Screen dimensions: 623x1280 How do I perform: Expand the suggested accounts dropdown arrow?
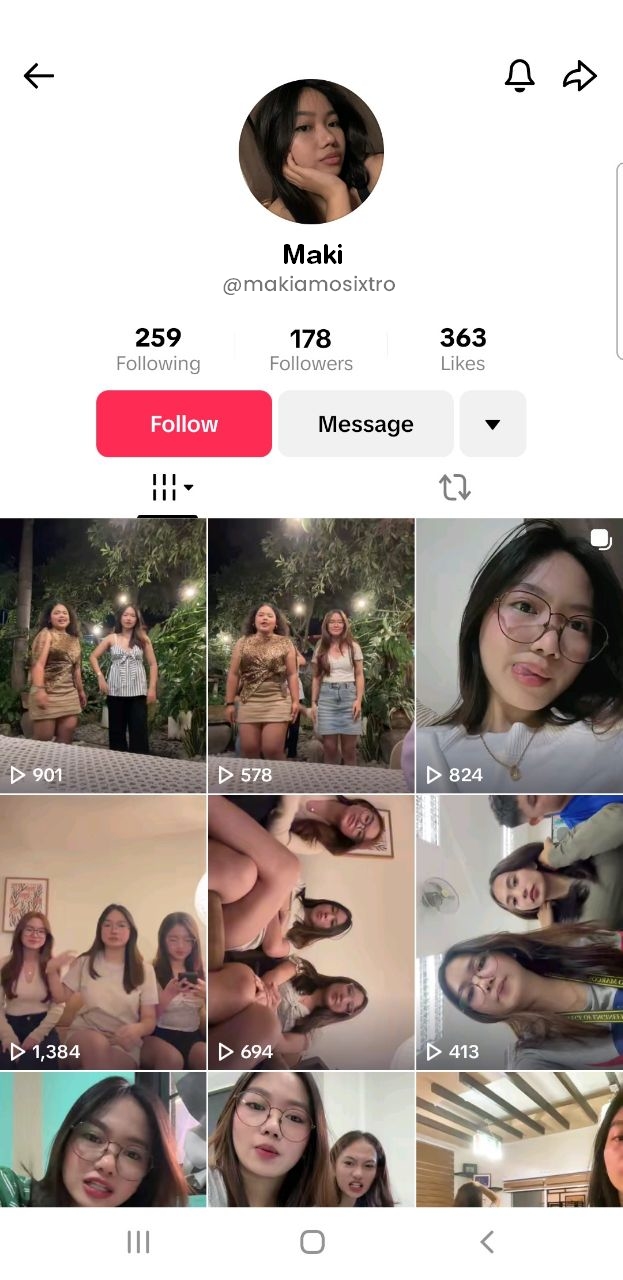pyautogui.click(x=492, y=424)
